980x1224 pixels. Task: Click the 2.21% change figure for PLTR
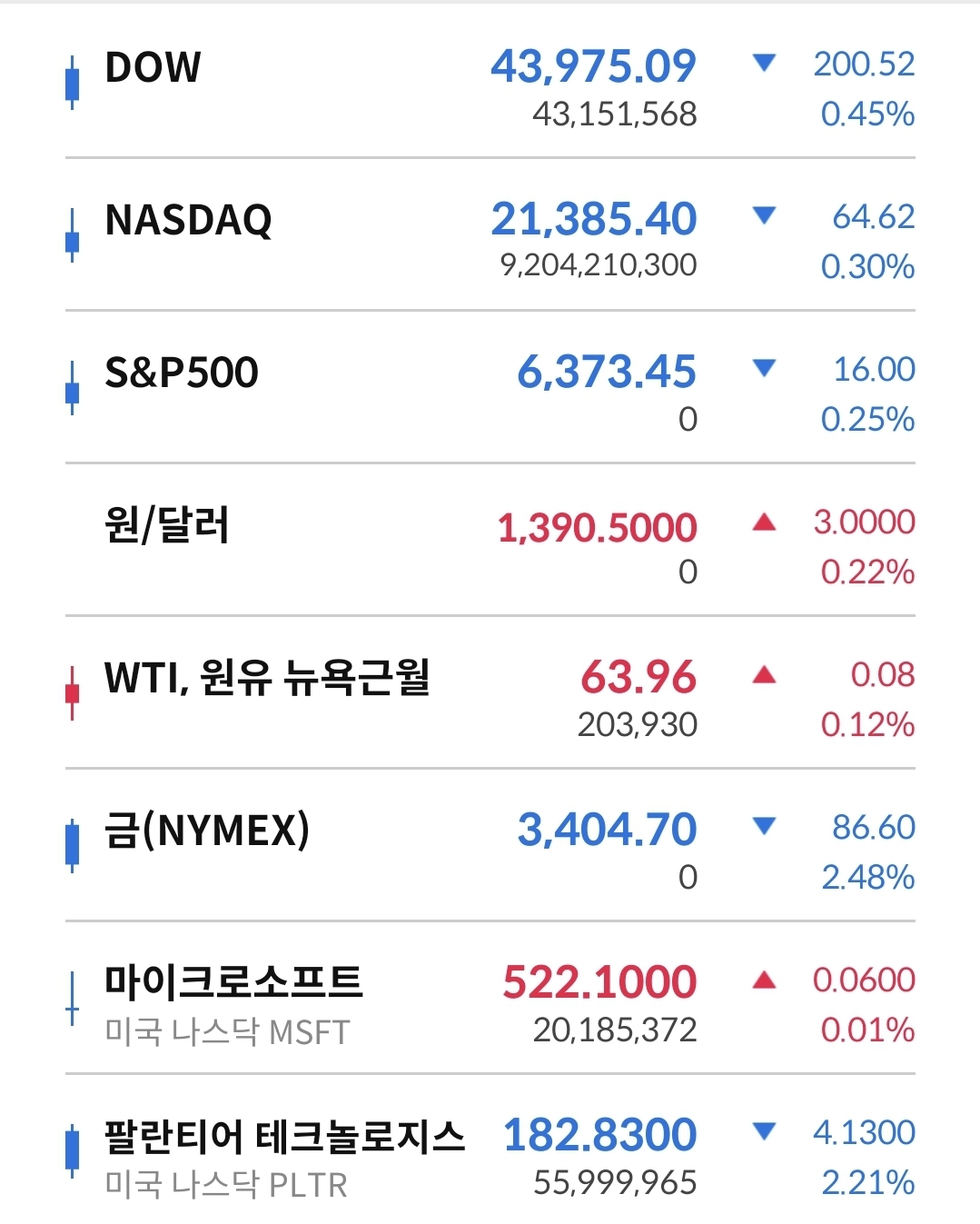point(866,1183)
